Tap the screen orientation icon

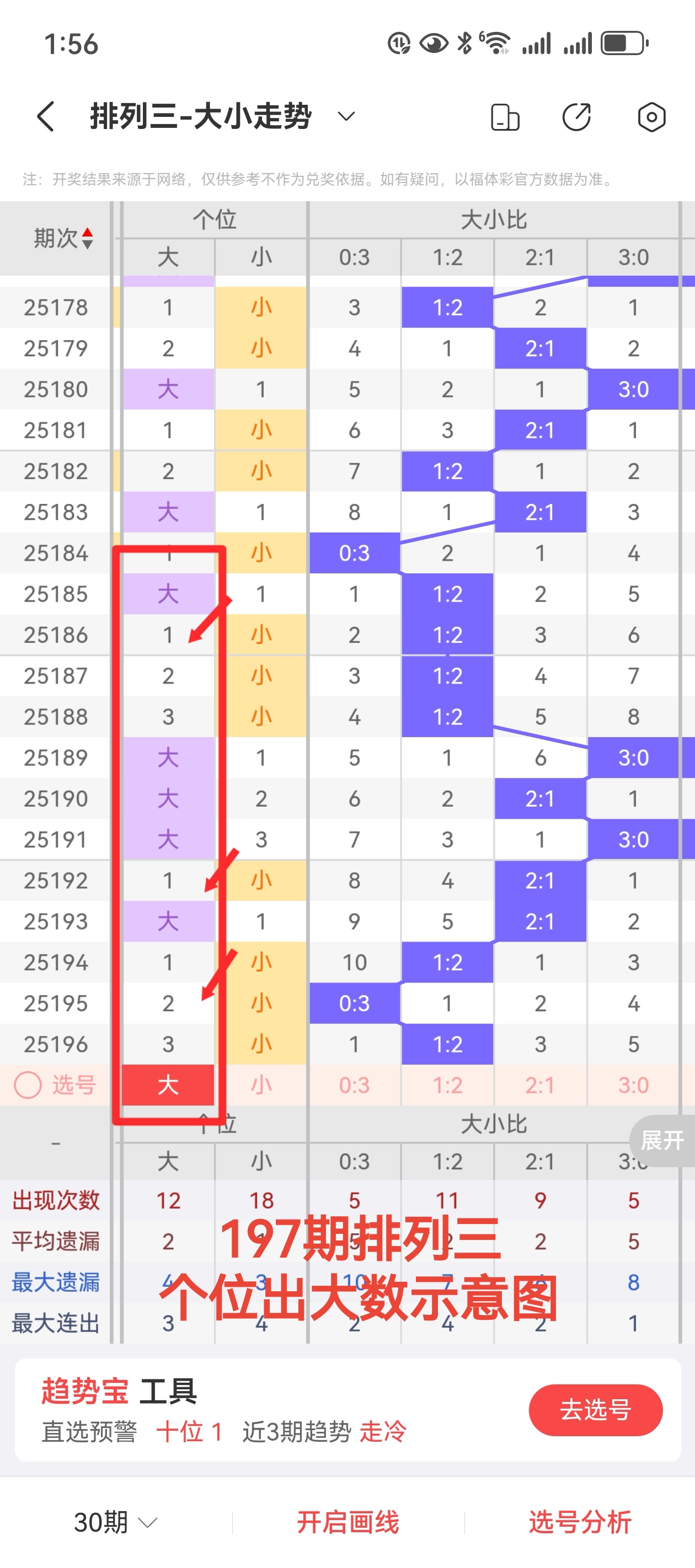point(504,117)
